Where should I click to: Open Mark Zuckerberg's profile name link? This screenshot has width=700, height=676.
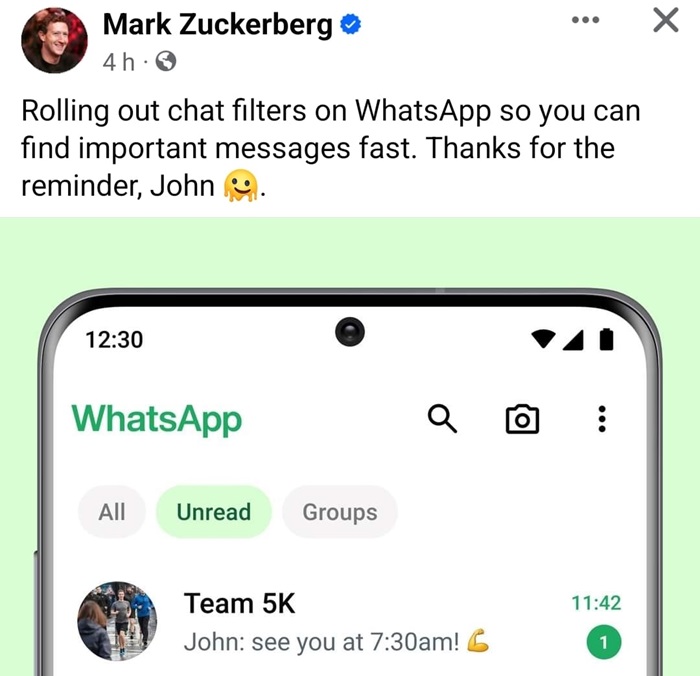[x=217, y=24]
